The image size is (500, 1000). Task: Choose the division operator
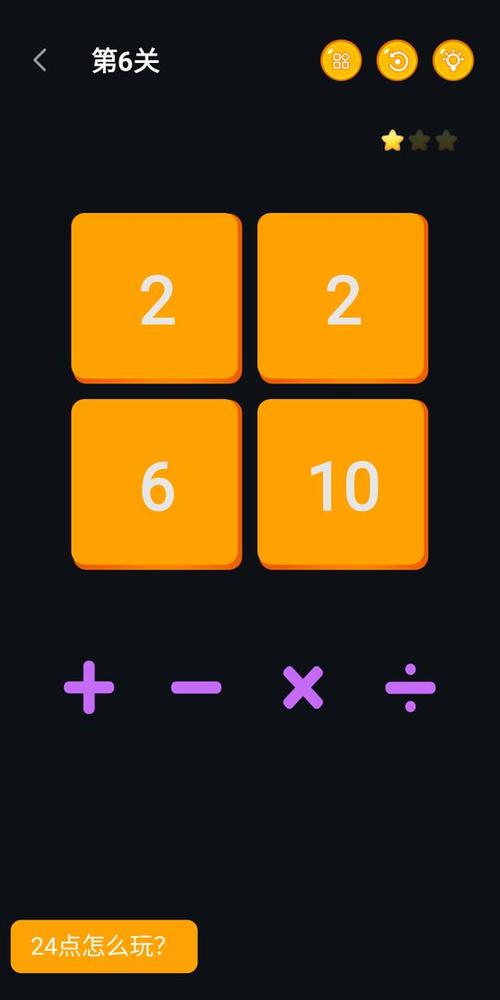point(411,688)
